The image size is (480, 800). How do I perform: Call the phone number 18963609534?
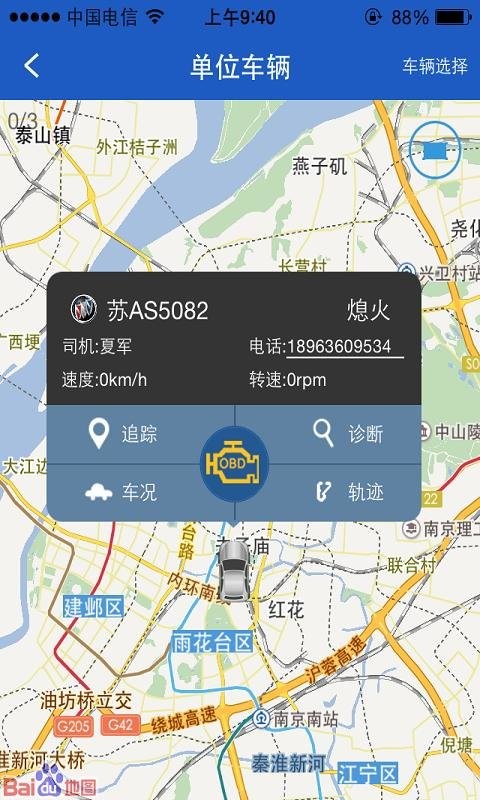click(339, 347)
